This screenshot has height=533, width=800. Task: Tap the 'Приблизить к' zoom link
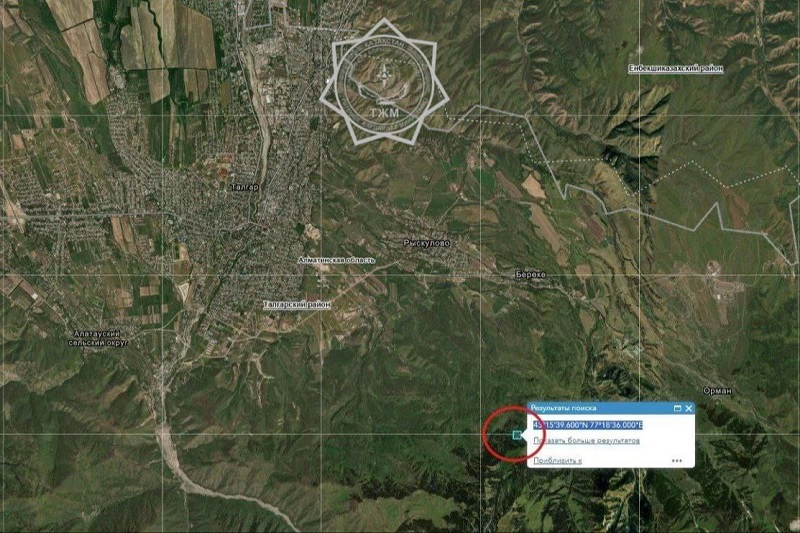(557, 461)
